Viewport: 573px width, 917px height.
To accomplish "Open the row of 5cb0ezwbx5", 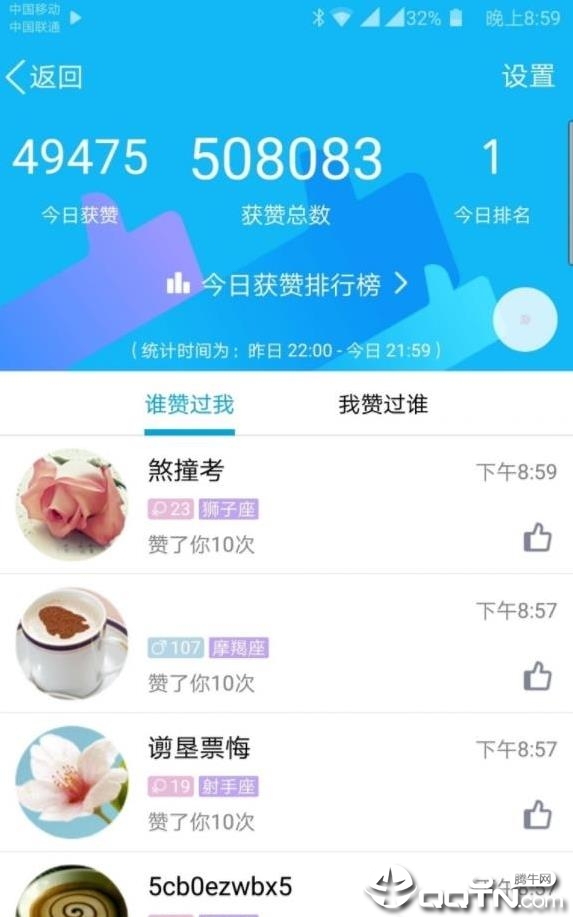I will pos(286,885).
